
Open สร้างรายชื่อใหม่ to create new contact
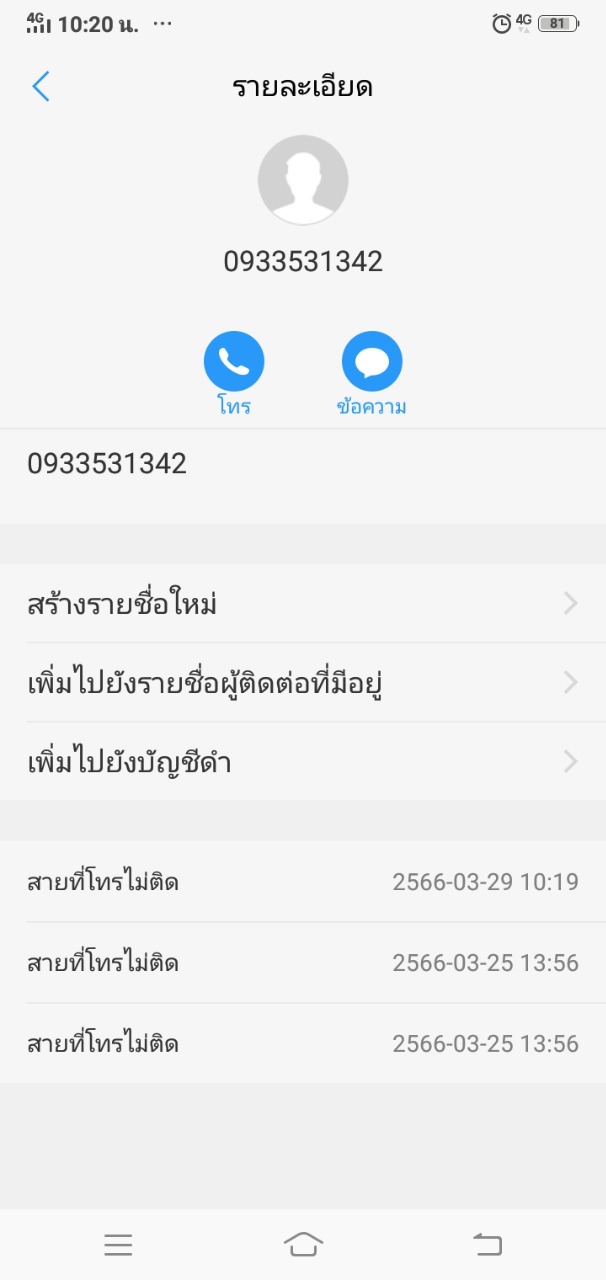tap(303, 604)
